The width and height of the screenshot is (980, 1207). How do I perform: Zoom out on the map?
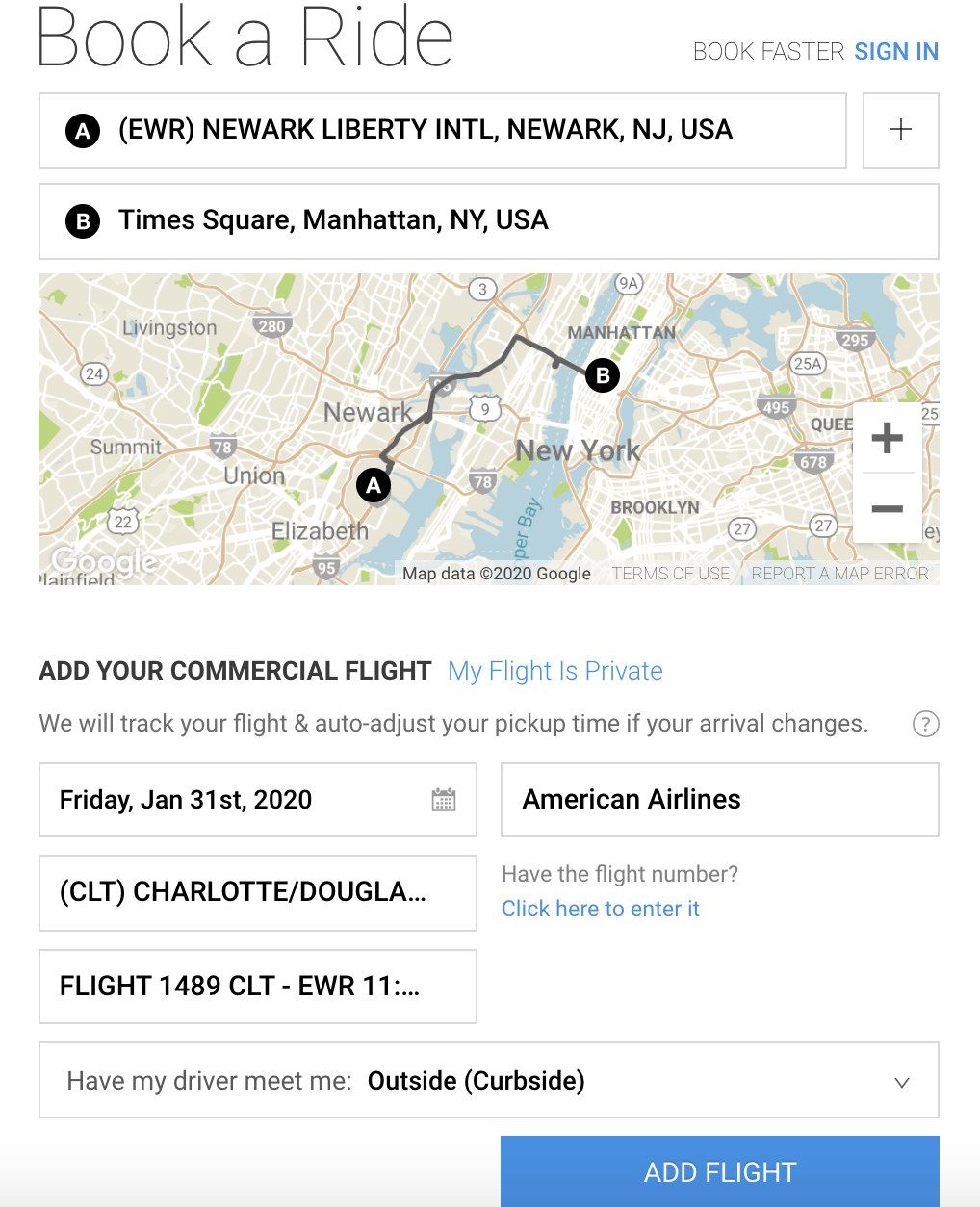pos(887,509)
